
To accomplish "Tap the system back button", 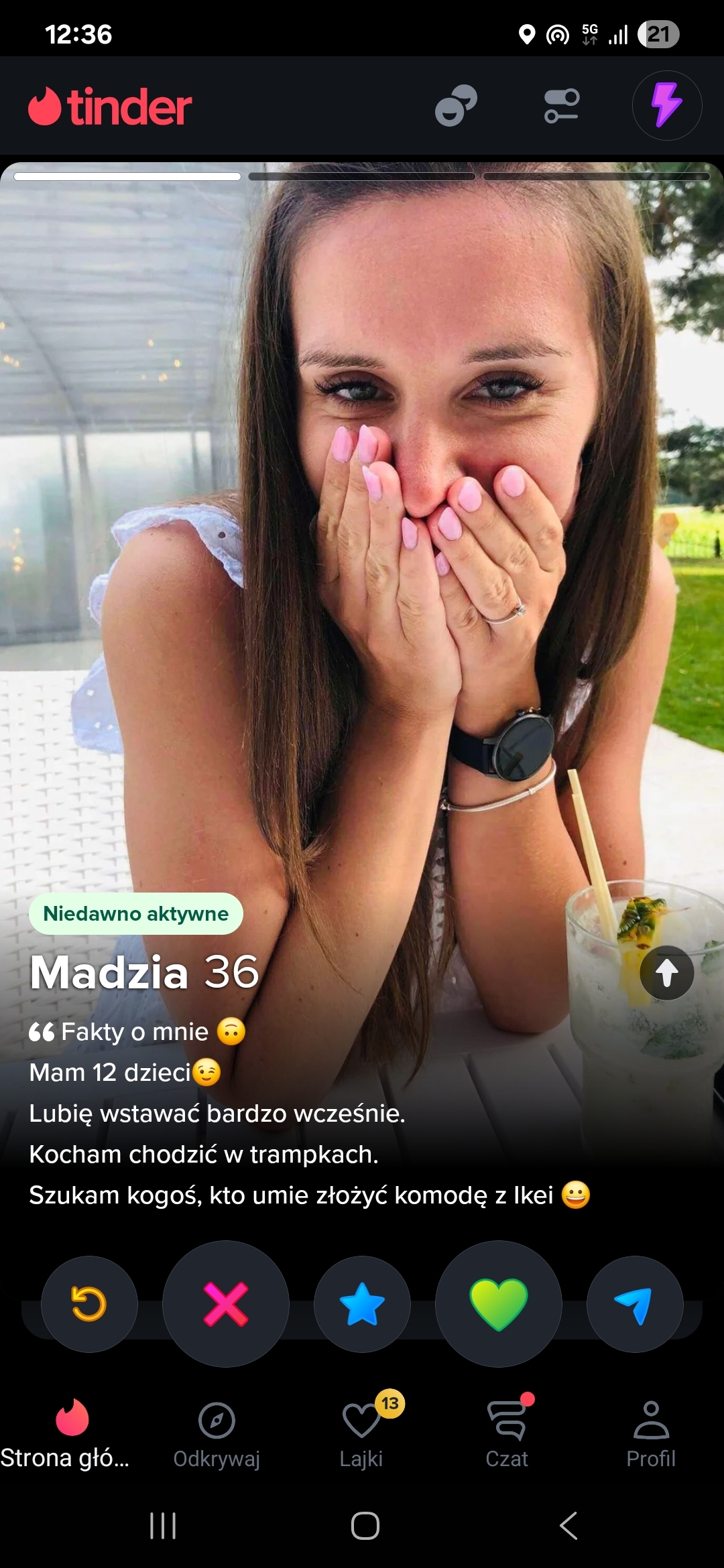I will click(x=568, y=1526).
